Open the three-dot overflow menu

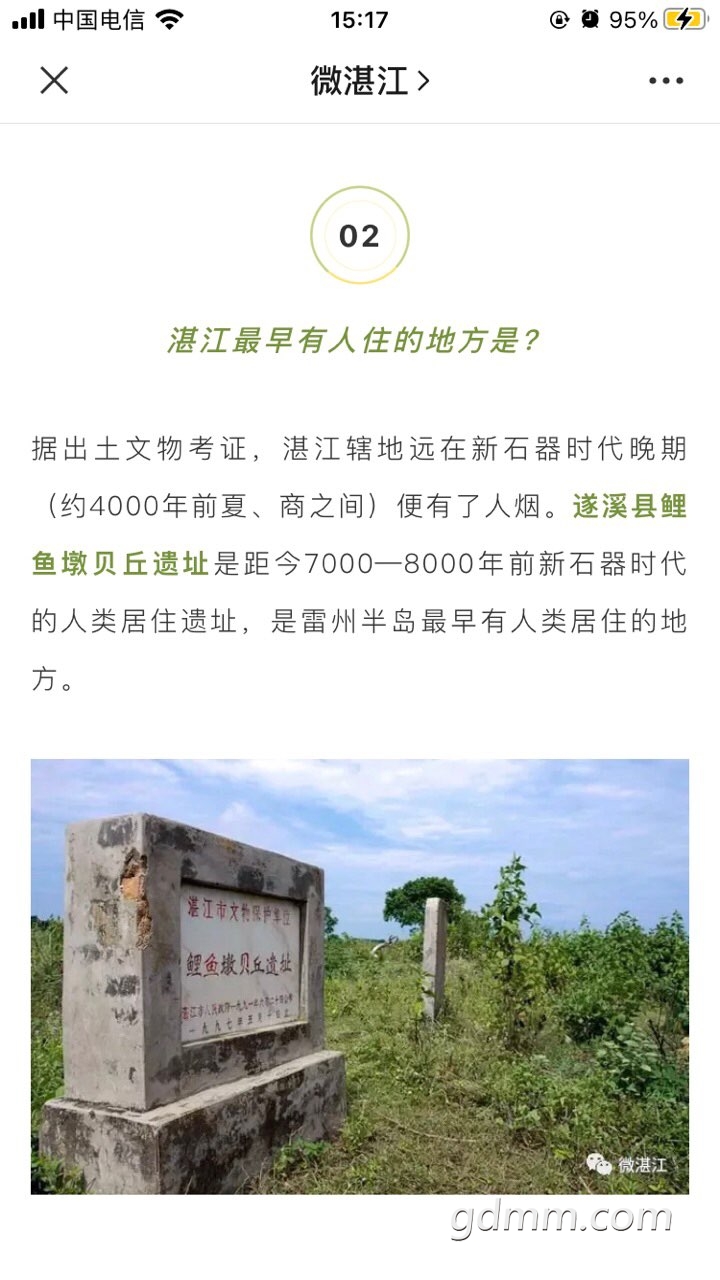click(x=666, y=81)
